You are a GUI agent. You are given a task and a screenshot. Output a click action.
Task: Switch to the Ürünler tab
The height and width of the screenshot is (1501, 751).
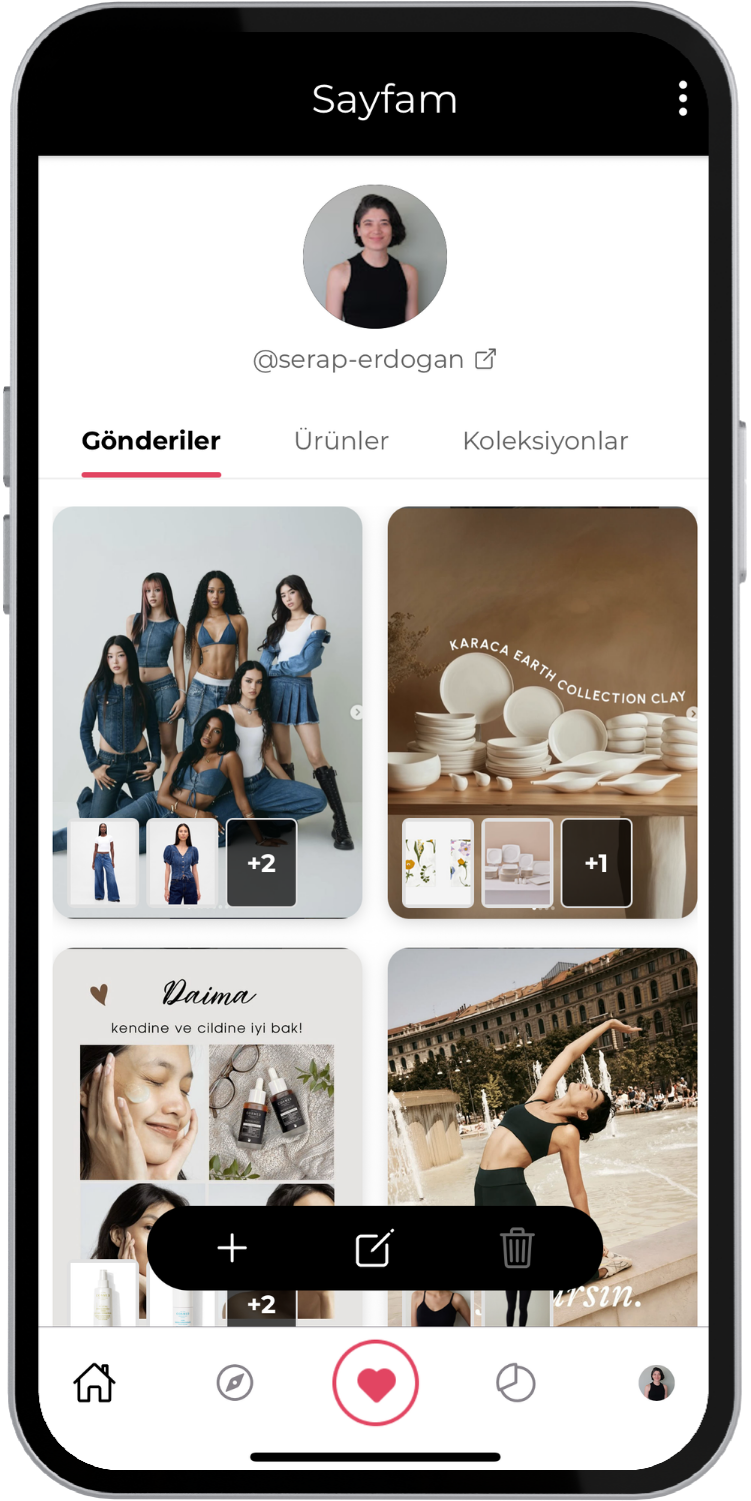click(341, 441)
